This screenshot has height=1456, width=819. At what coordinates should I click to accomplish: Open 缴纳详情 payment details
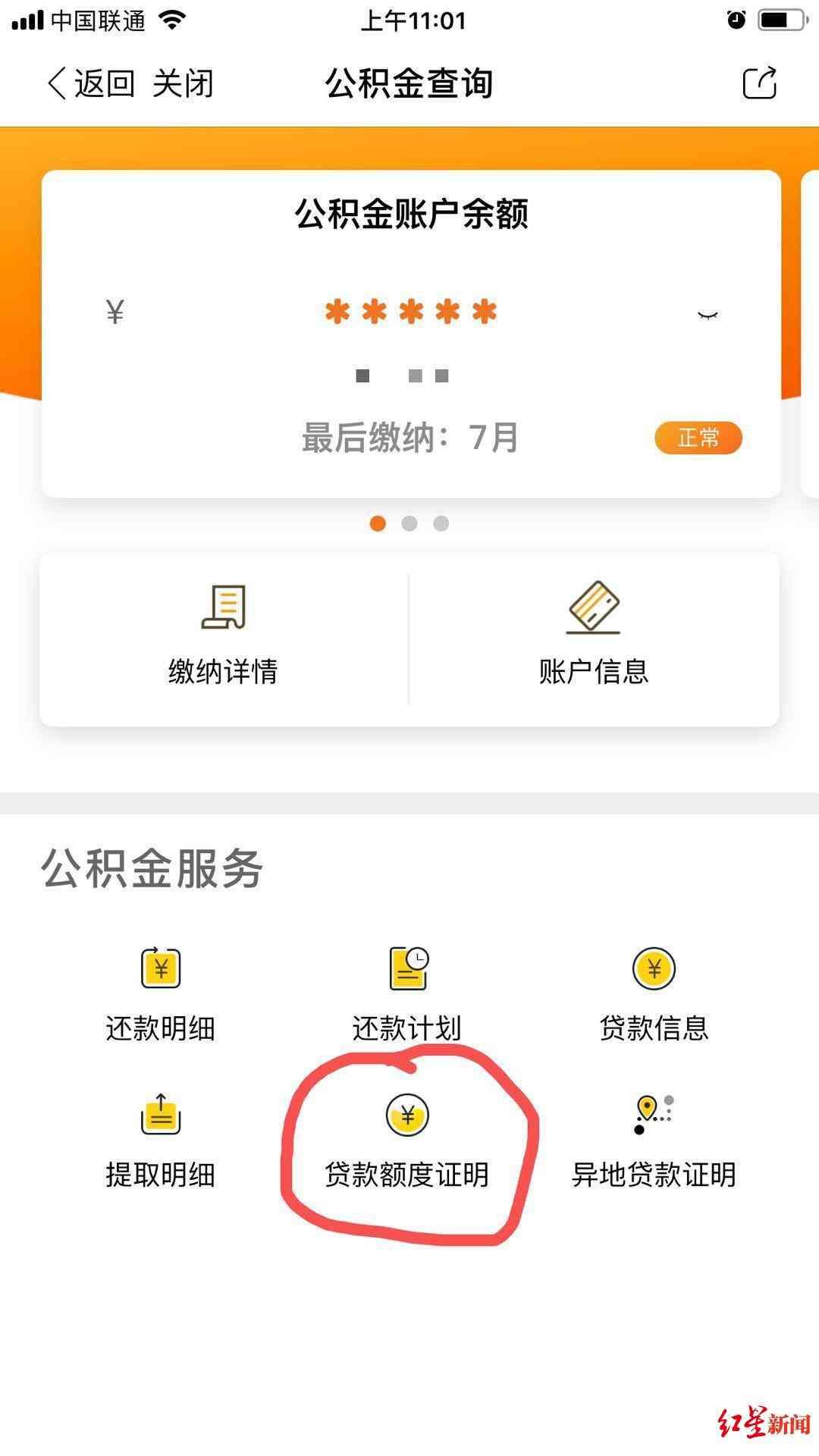[x=223, y=637]
